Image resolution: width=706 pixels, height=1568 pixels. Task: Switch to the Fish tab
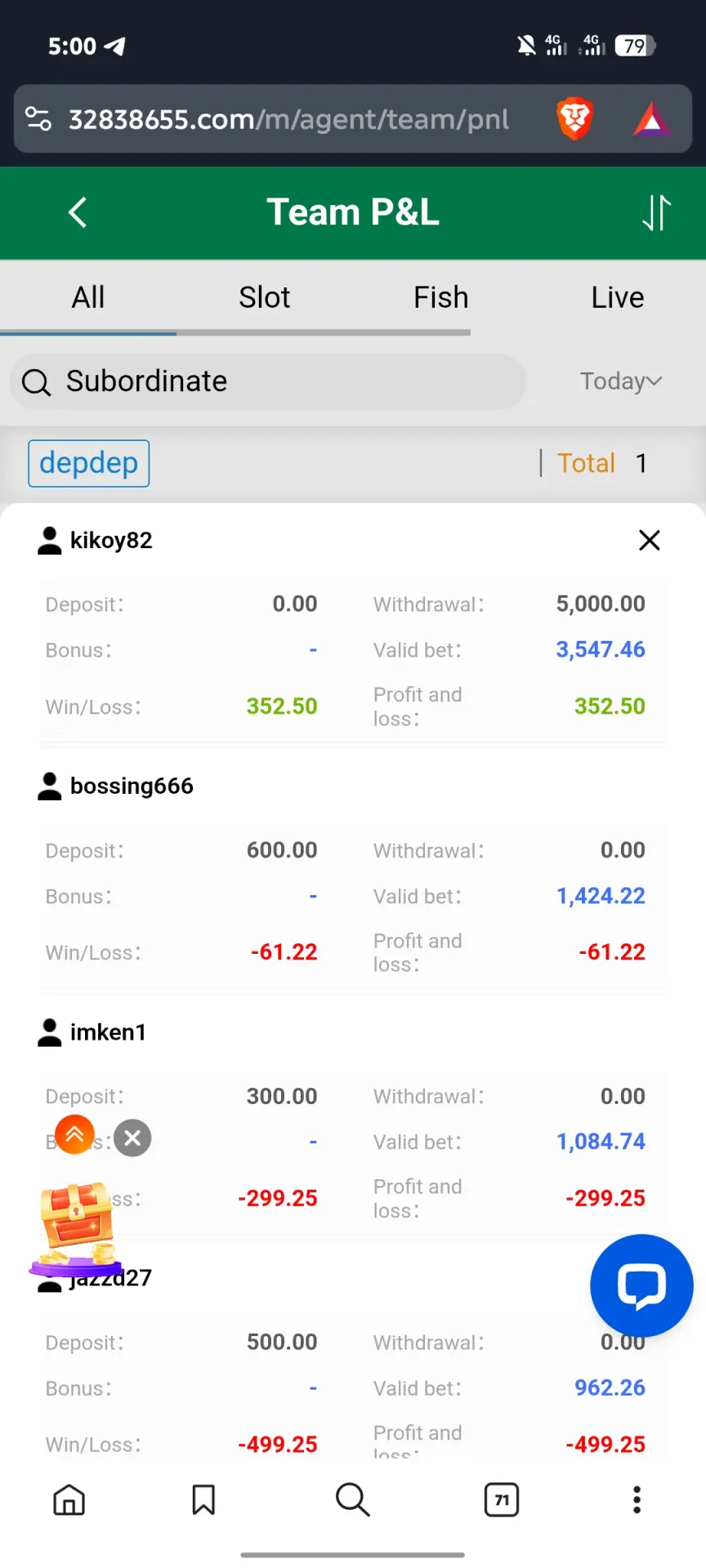[x=441, y=297]
